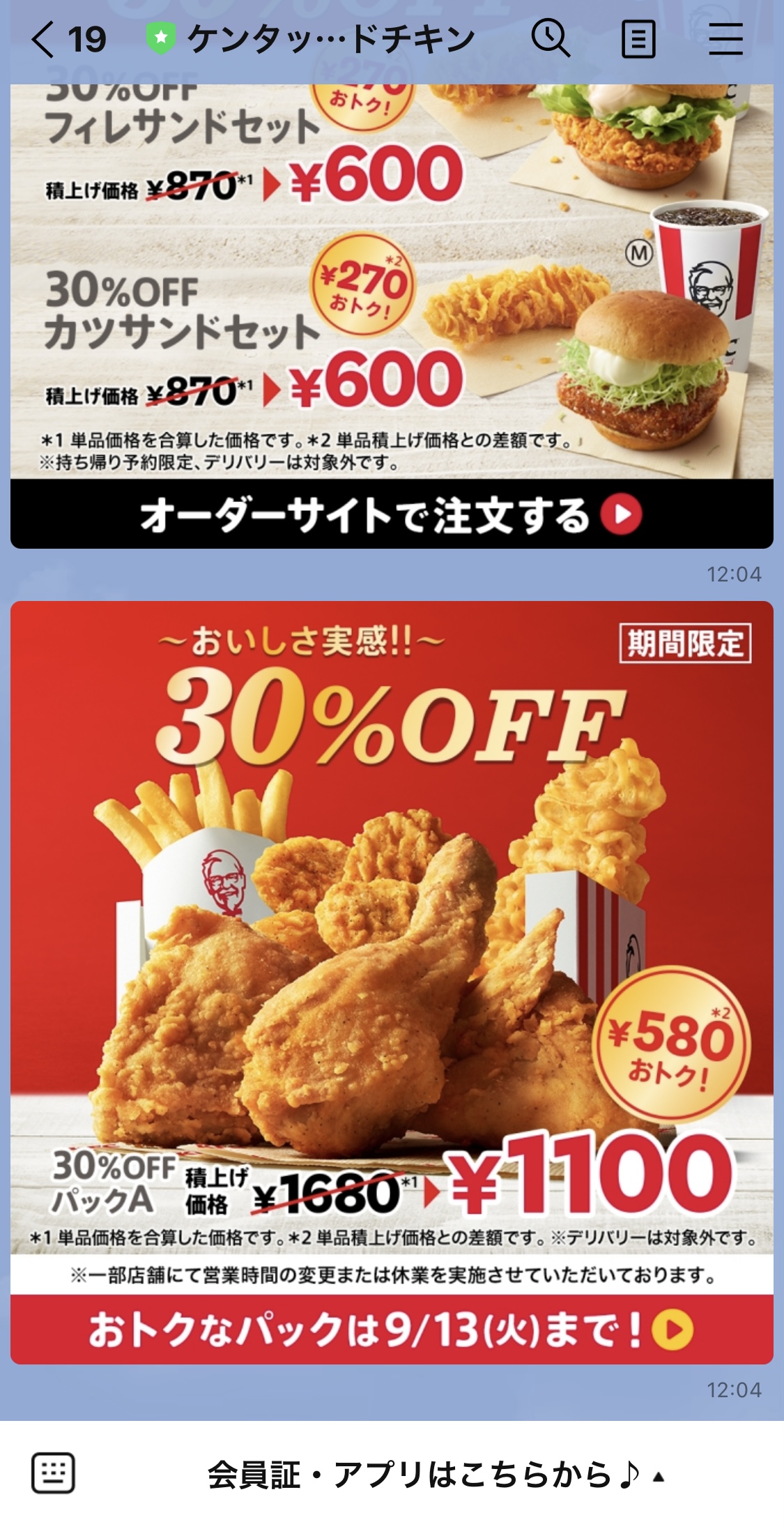Switch to the keyboard input
Image resolution: width=784 pixels, height=1529 pixels.
point(53,1474)
